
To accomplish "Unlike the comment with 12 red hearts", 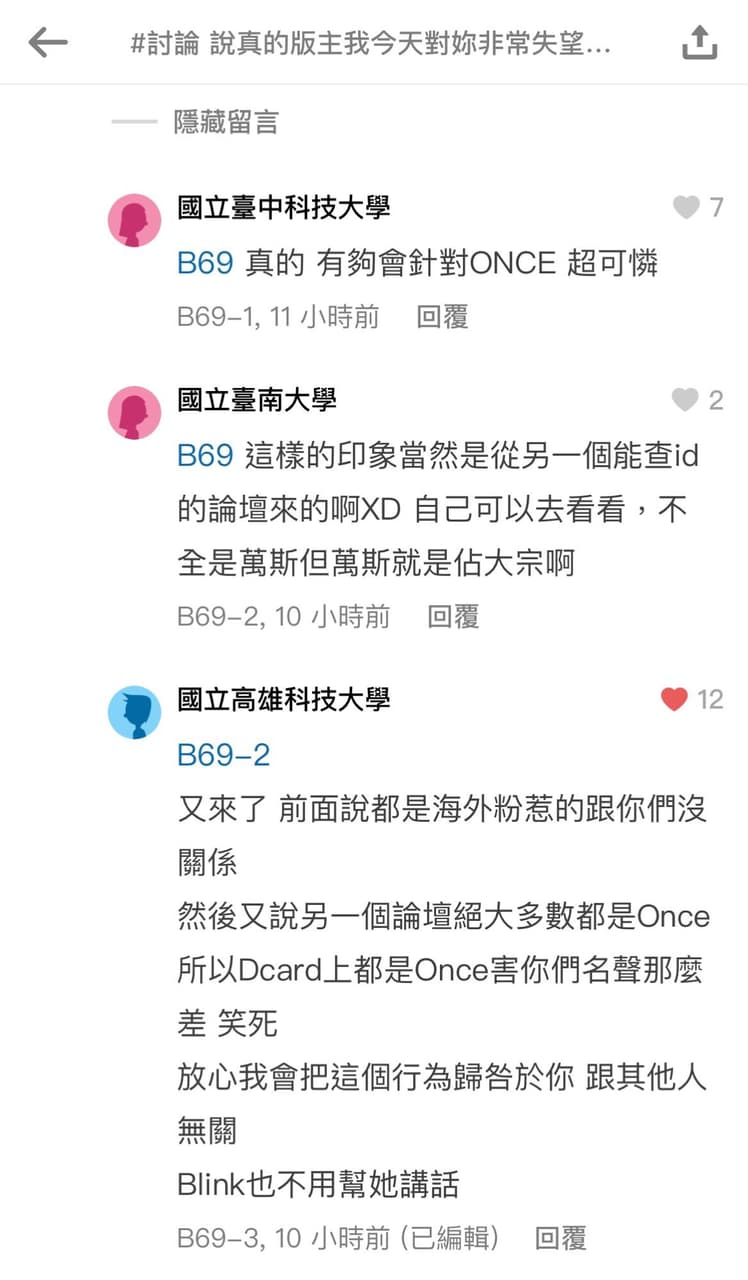I will click(x=676, y=700).
